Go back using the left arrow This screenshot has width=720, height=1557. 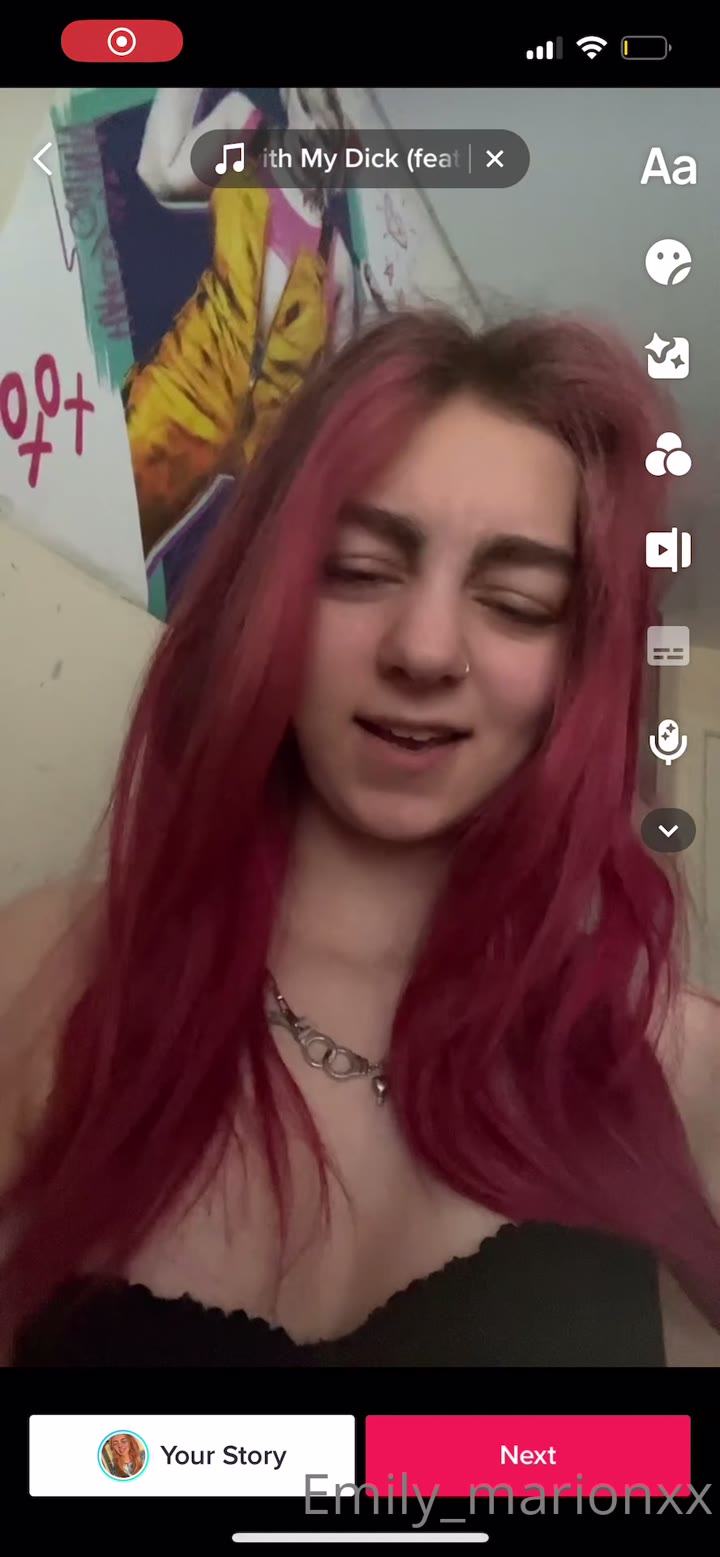coord(42,159)
